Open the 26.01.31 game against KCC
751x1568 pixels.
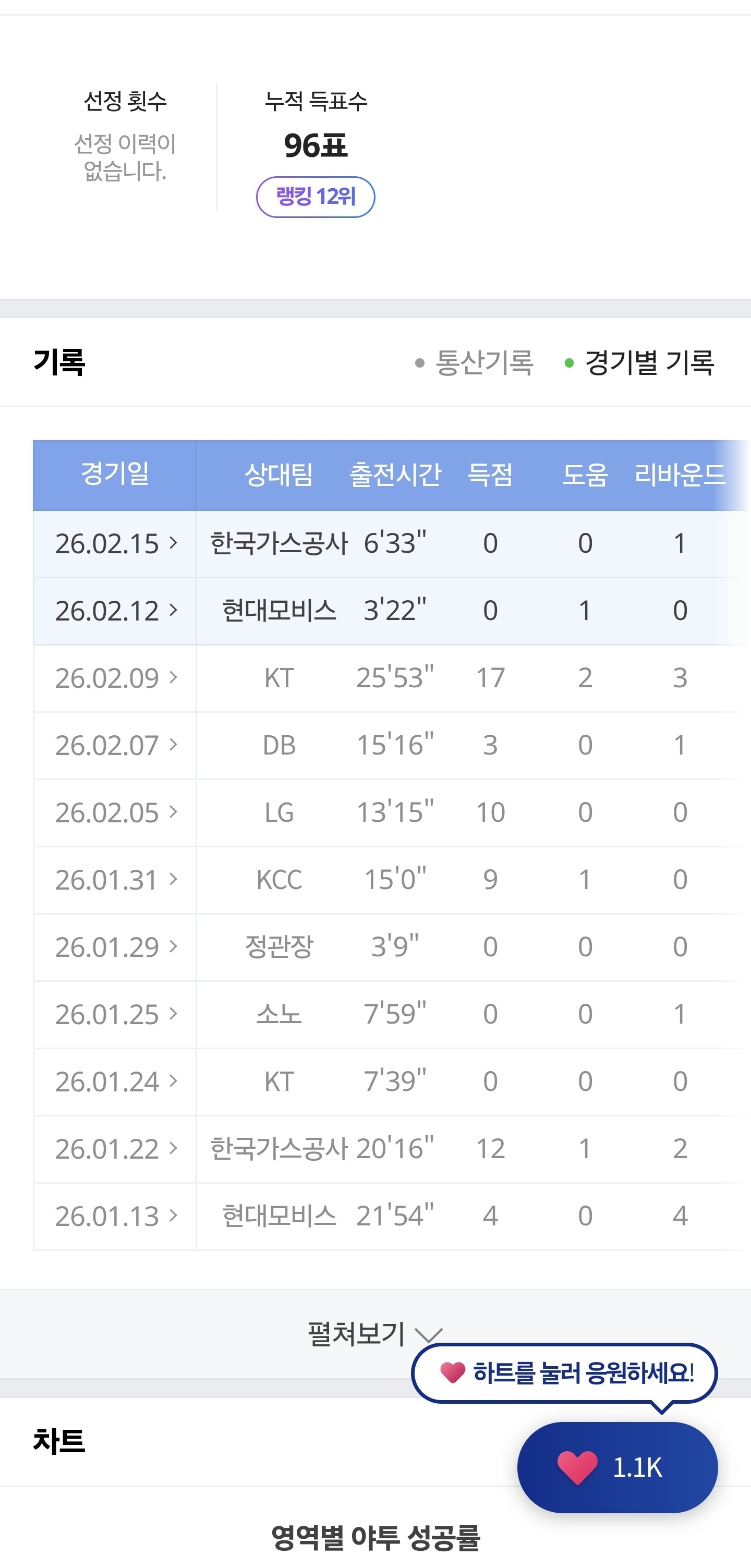pyautogui.click(x=116, y=880)
